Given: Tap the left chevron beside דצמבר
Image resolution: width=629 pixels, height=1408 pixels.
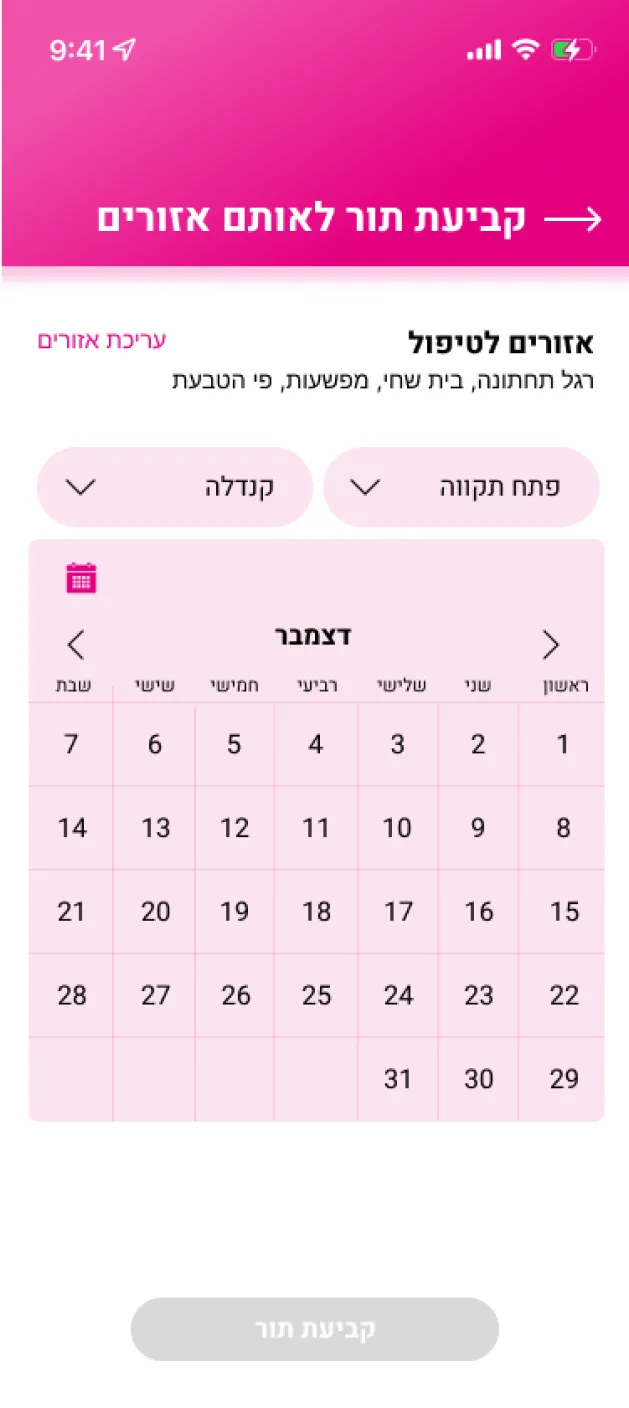Looking at the screenshot, I should click(77, 645).
